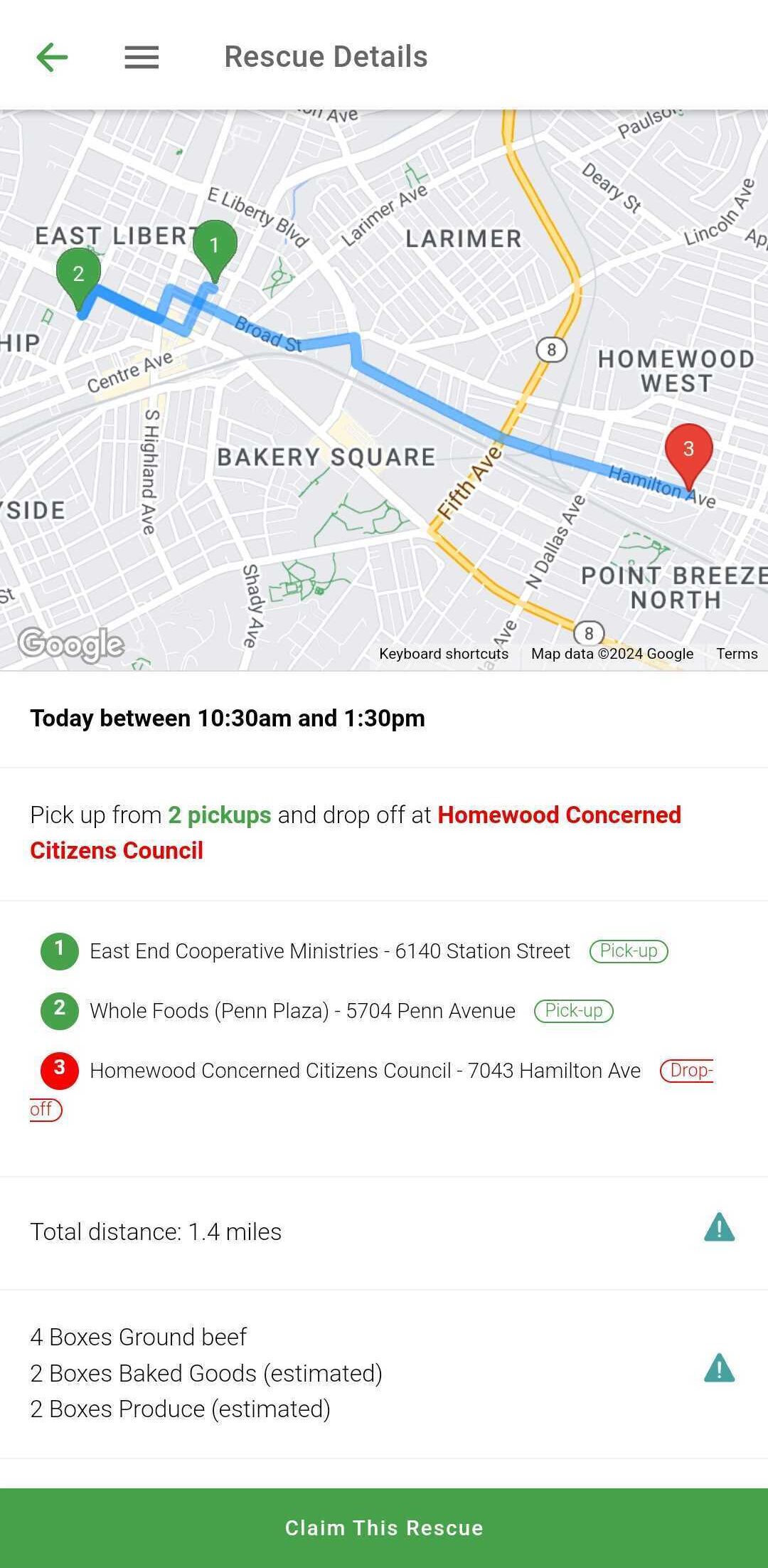Open Keyboard shortcuts on the map

(444, 654)
